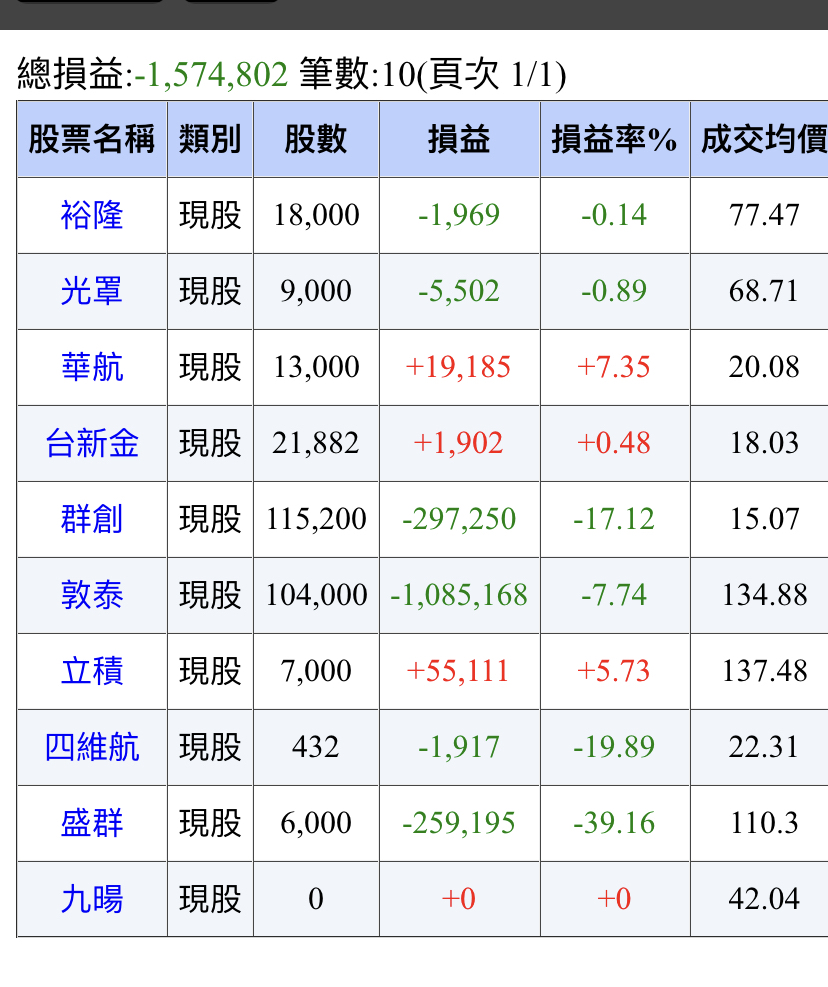Screen dimensions: 828x987
Task: Open the 群創 stock link
Action: 92,519
